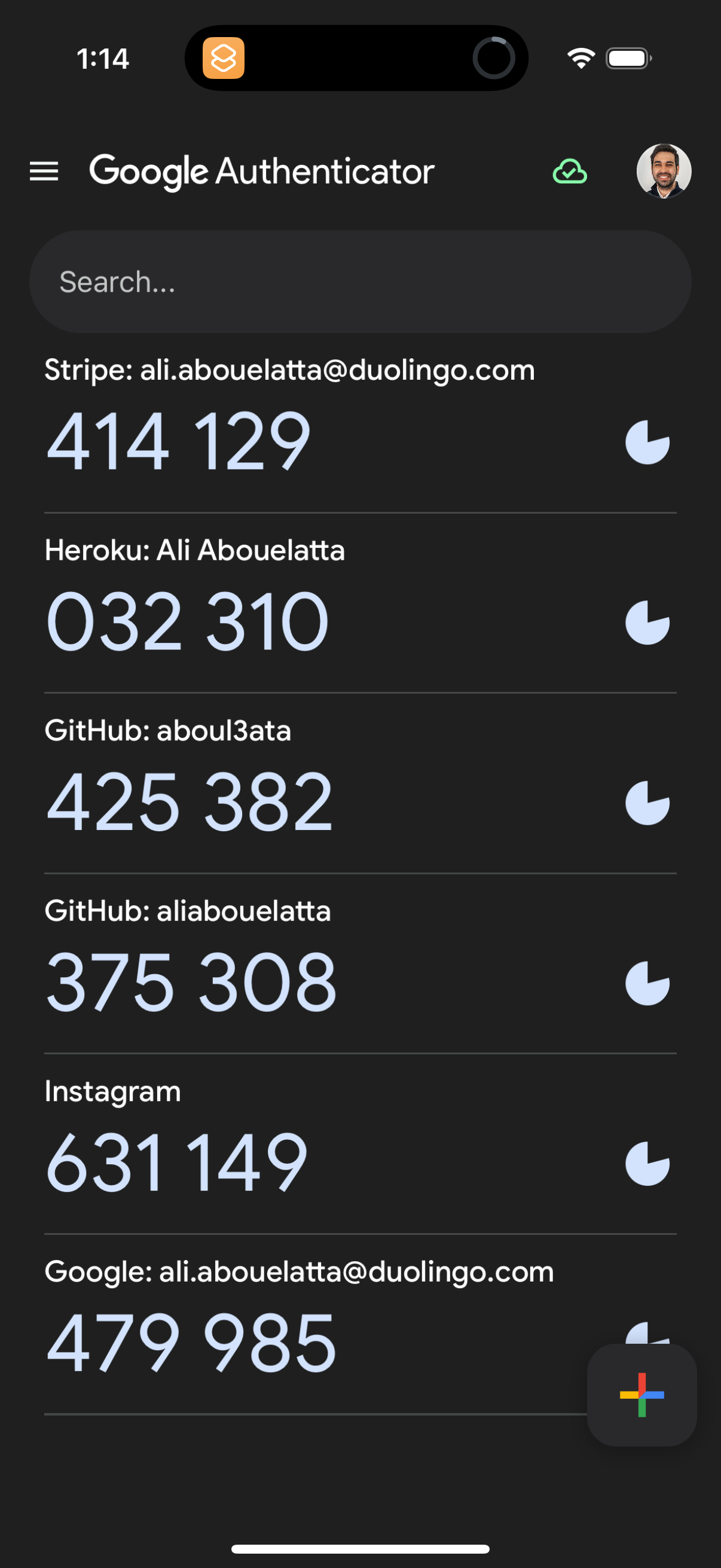721x1568 pixels.
Task: Check the cloud sync status icon
Action: (569, 171)
